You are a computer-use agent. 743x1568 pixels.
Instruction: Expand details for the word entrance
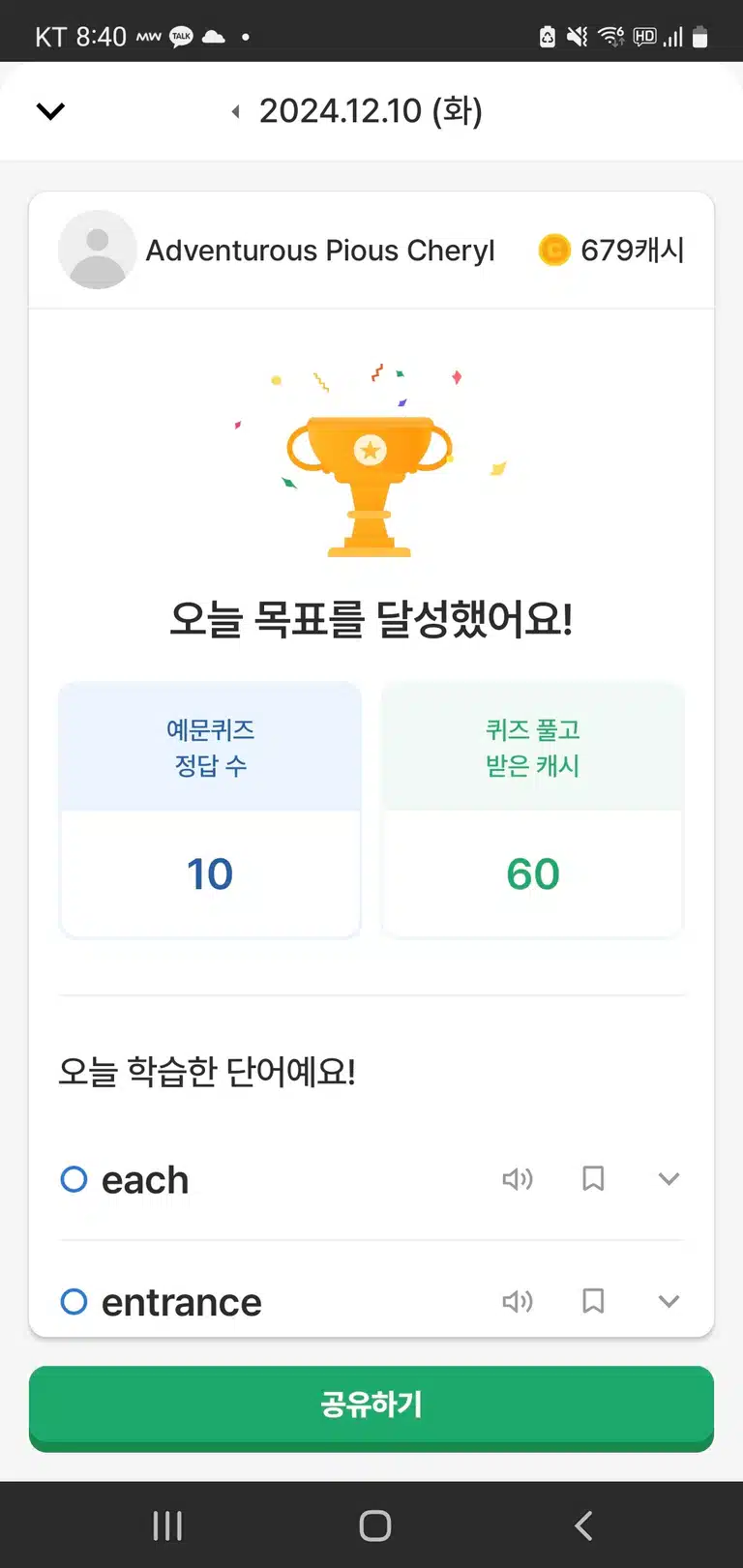tap(669, 1301)
